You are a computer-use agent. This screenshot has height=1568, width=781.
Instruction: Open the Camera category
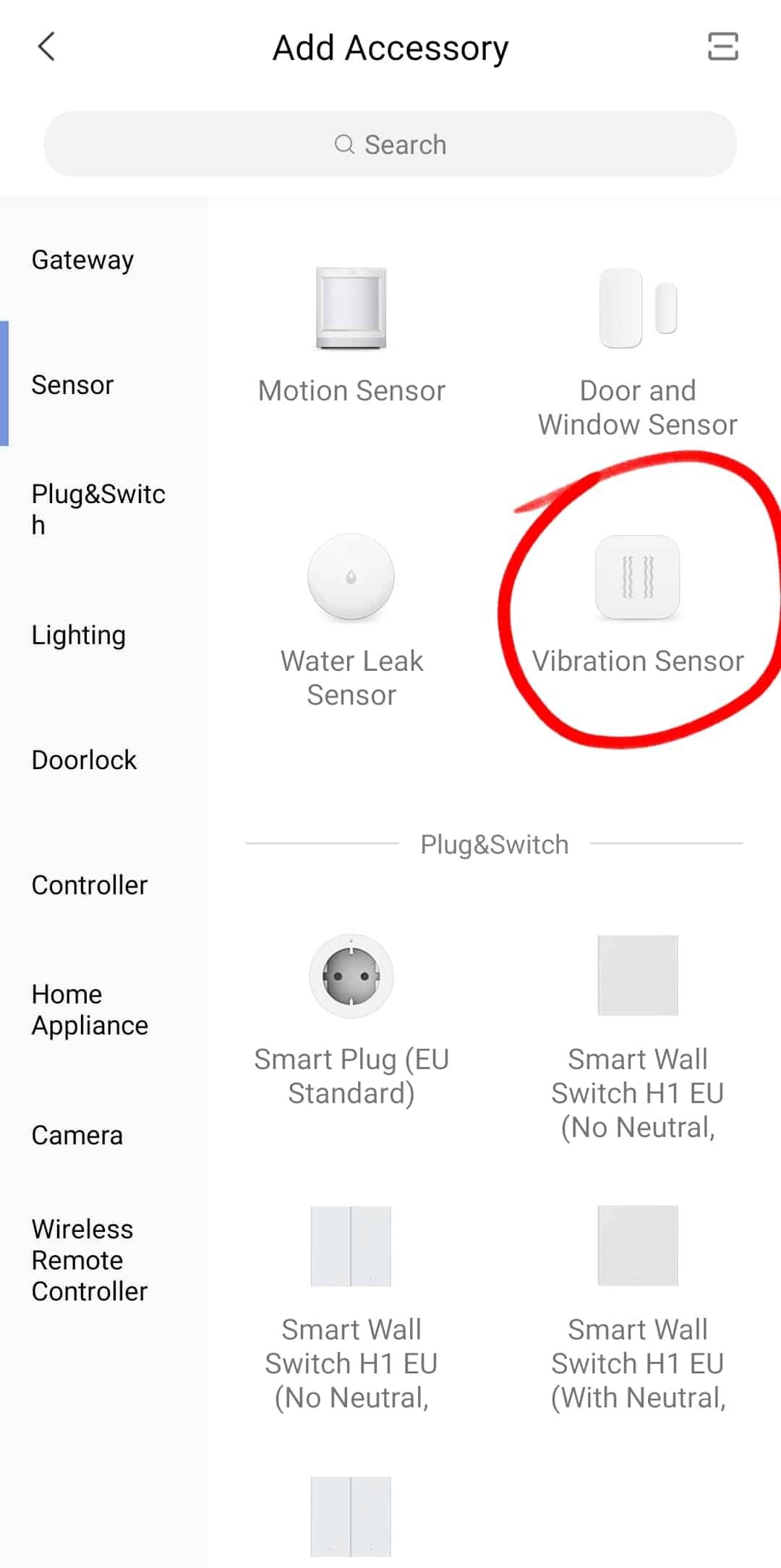(77, 1135)
